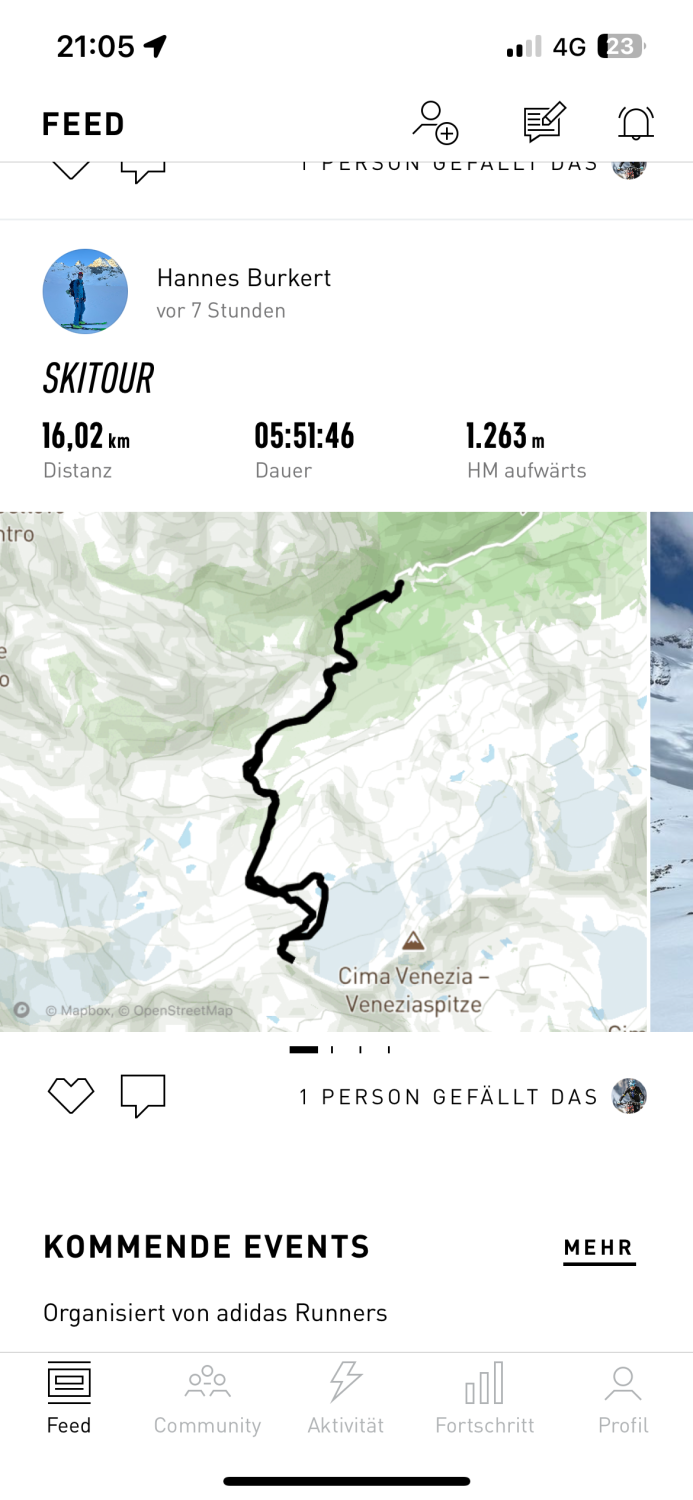Start a workout from the Aktivität tab

[345, 1400]
